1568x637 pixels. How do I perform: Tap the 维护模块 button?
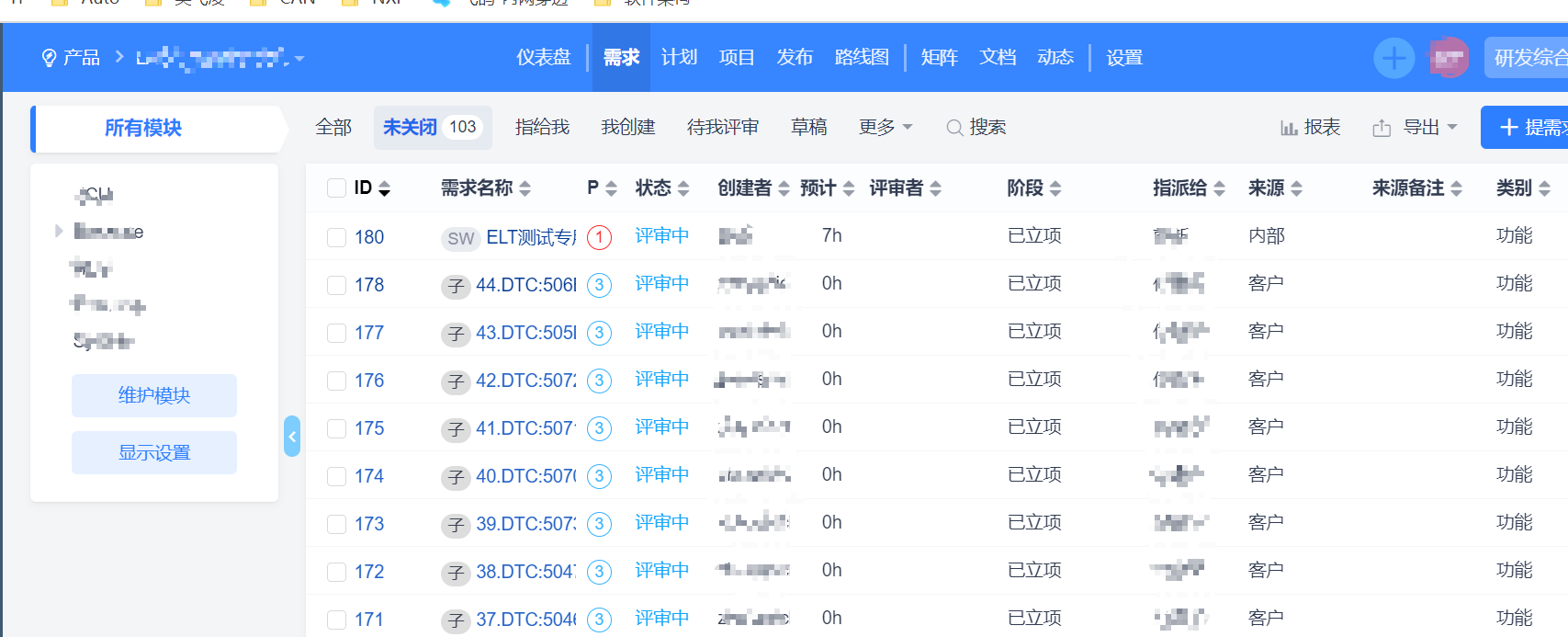154,395
